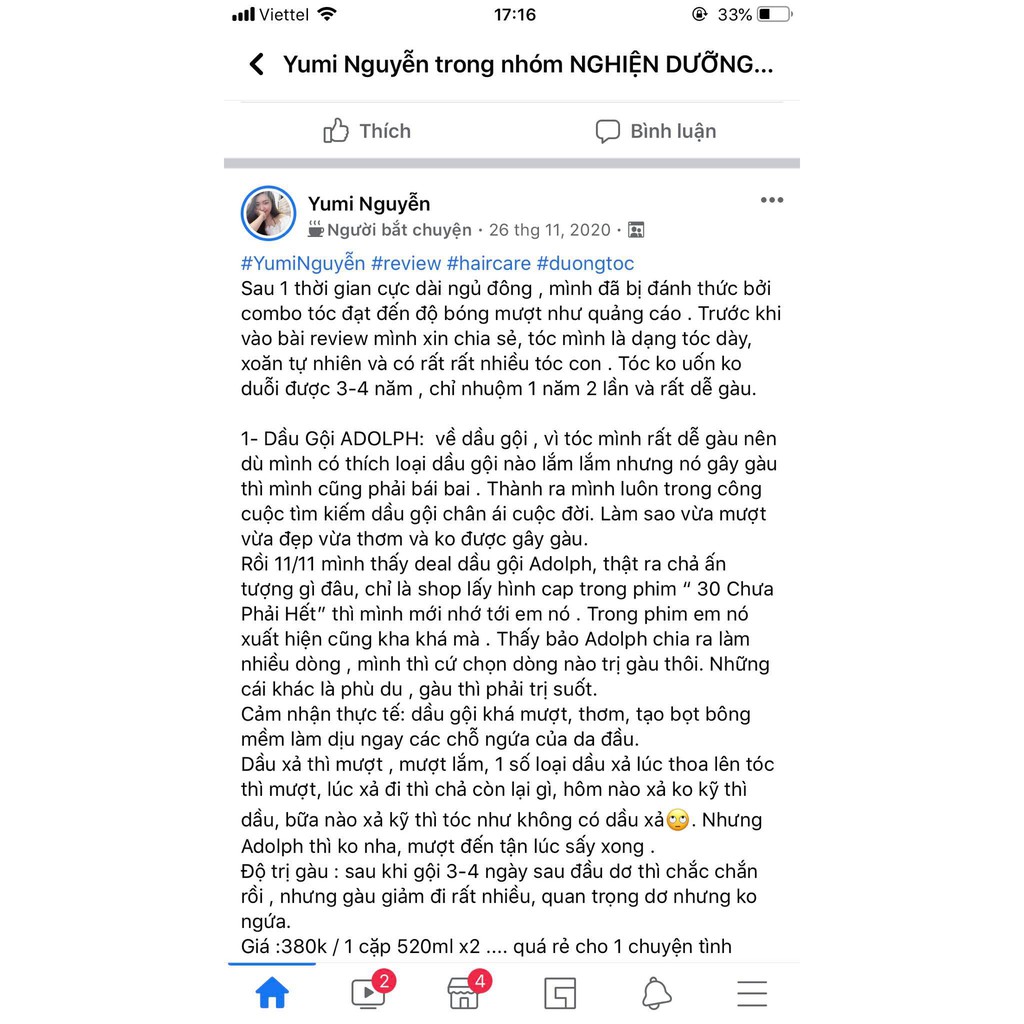Open the post's three-dot options menu

[x=771, y=200]
